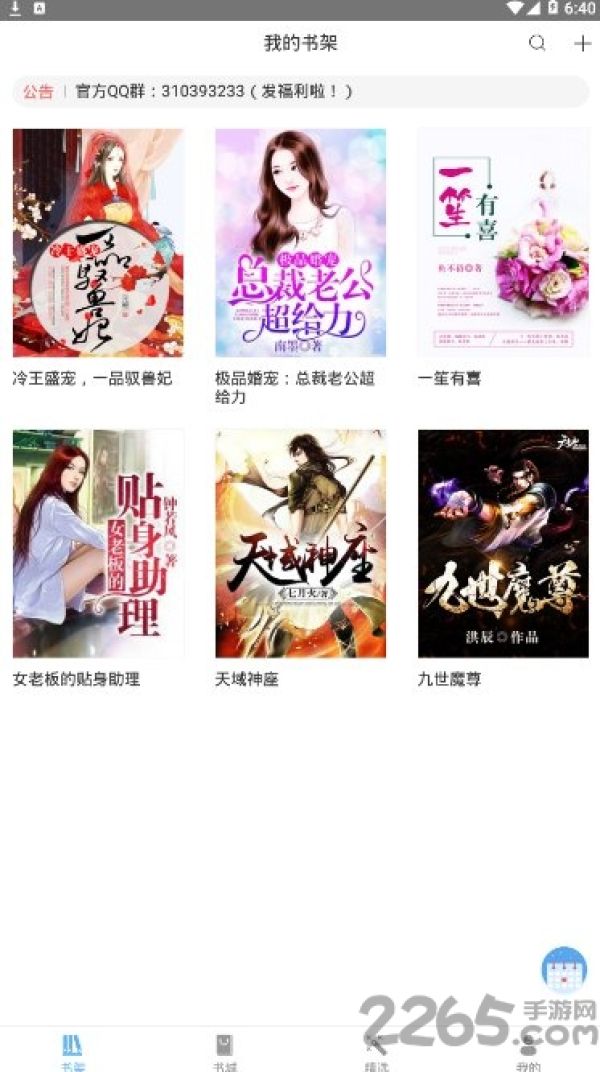
Task: Tap the plus icon to add books
Action: tap(582, 44)
